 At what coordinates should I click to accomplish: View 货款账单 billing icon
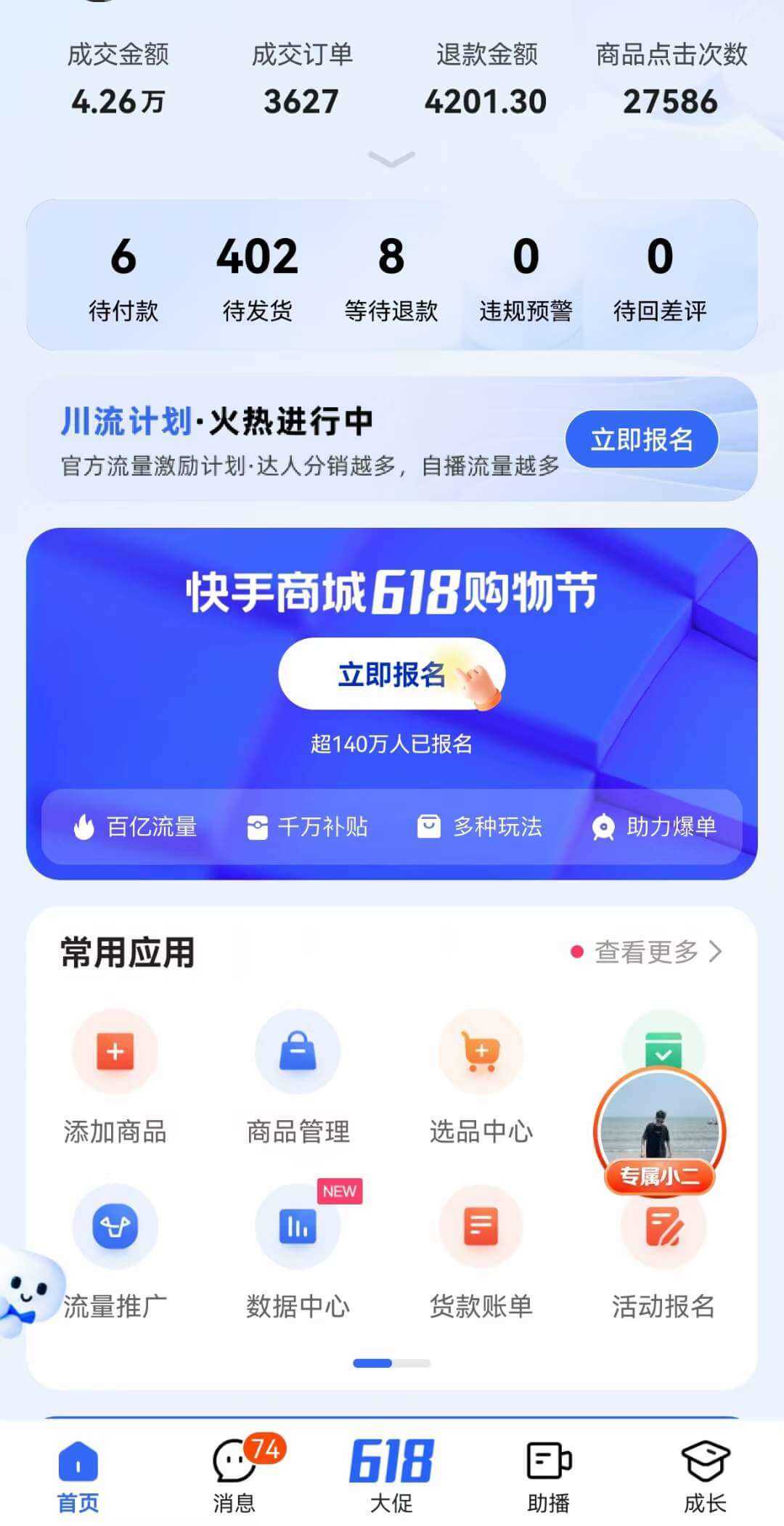(481, 1225)
